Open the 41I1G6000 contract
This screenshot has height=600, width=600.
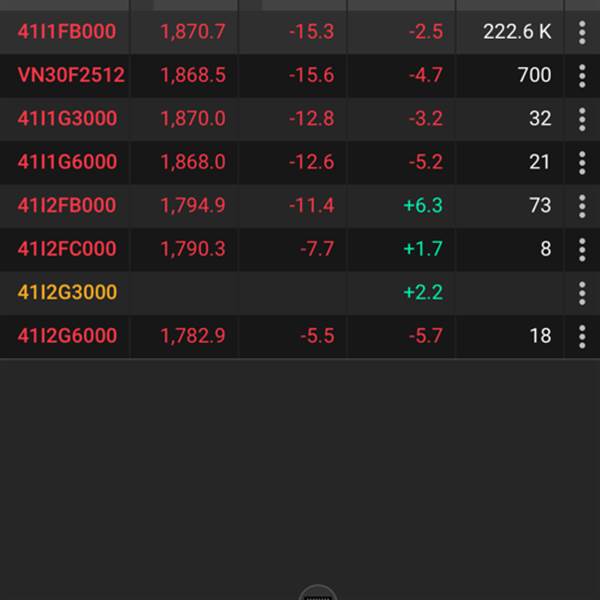[x=67, y=162]
